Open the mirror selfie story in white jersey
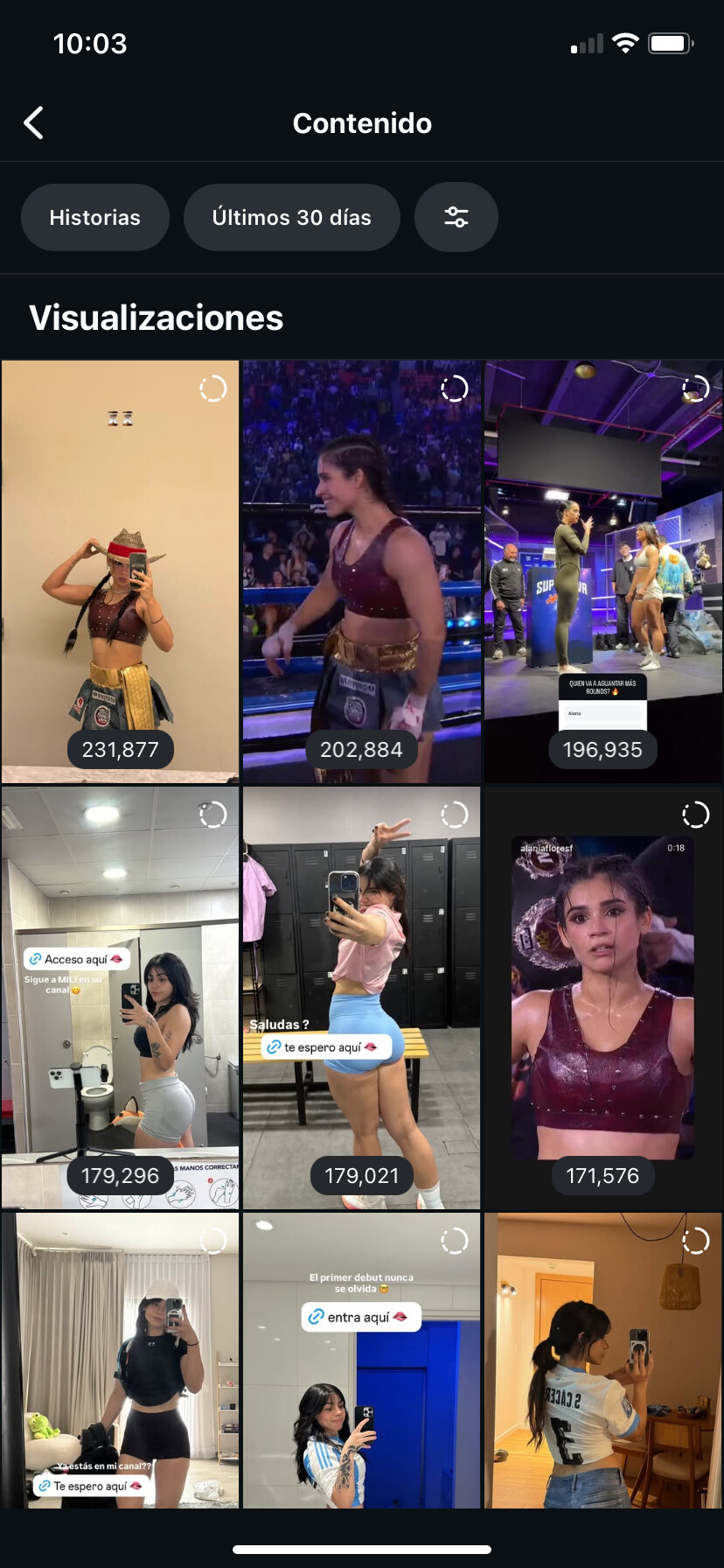Viewport: 724px width, 1568px height. 603,1360
